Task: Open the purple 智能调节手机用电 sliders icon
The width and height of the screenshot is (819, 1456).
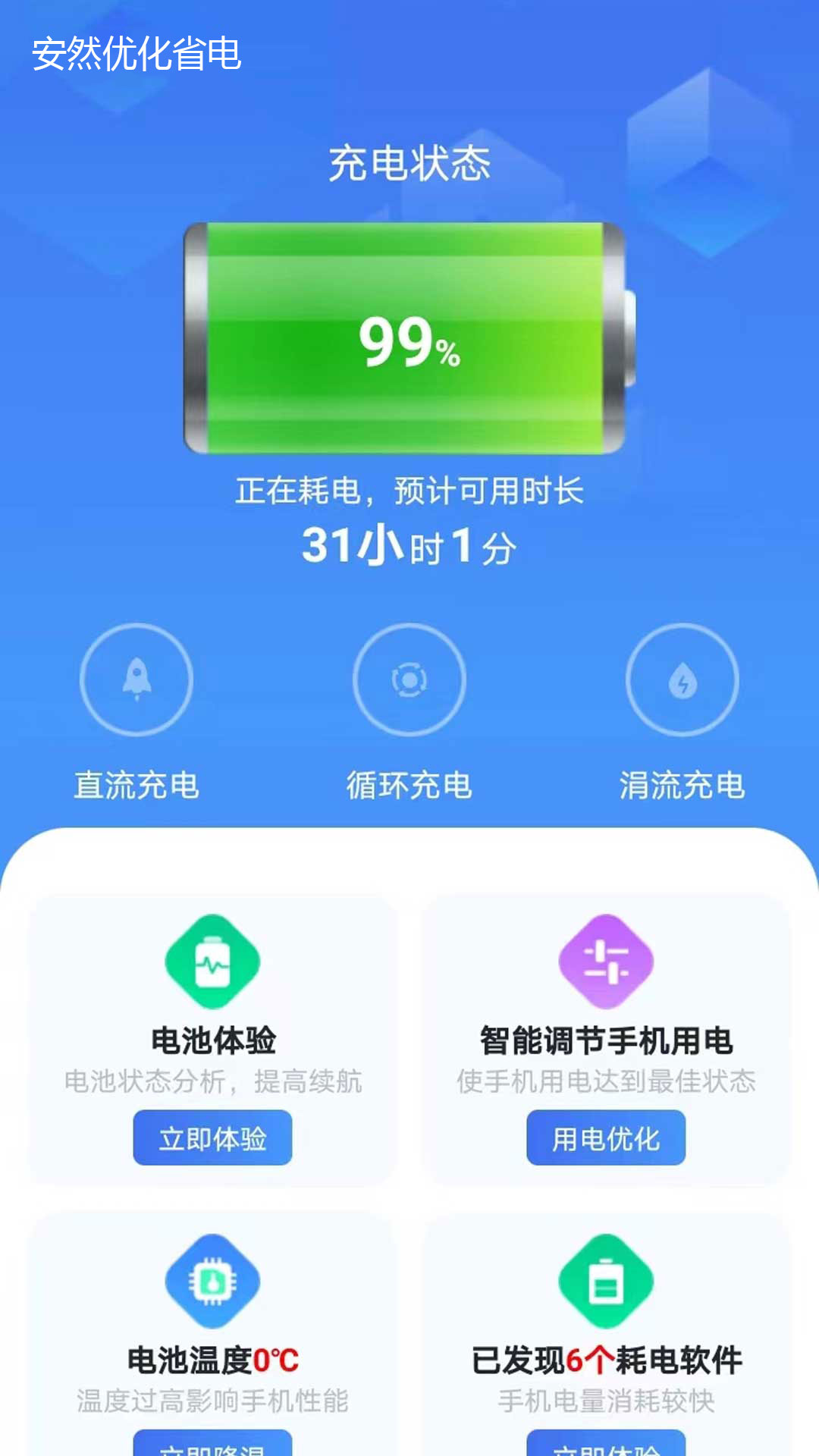Action: point(606,960)
